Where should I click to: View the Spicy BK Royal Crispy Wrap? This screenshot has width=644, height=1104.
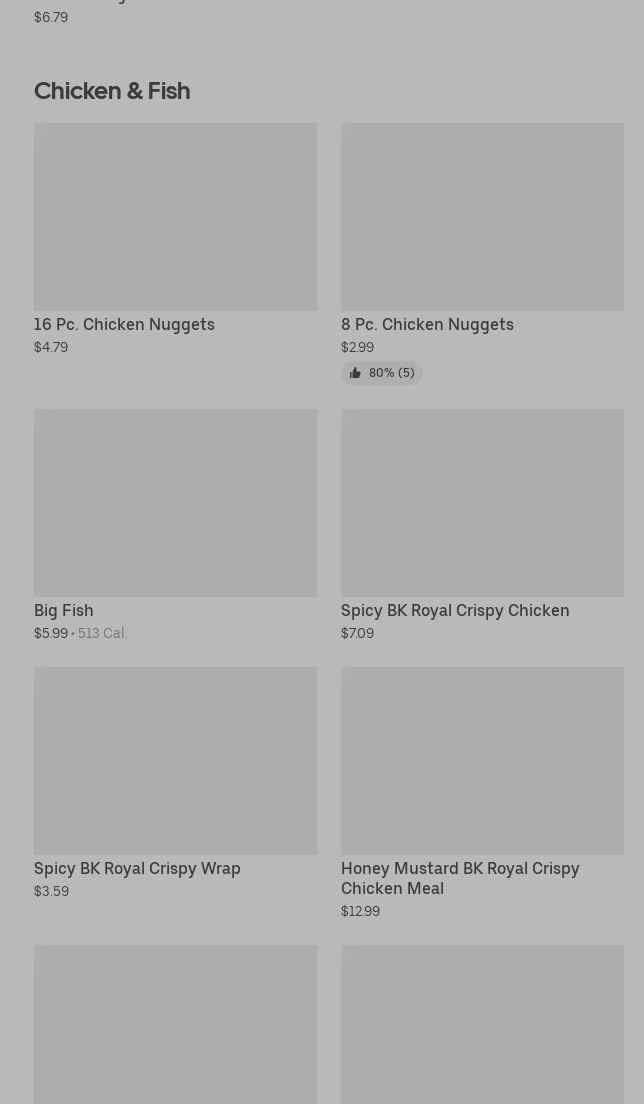(x=175, y=783)
